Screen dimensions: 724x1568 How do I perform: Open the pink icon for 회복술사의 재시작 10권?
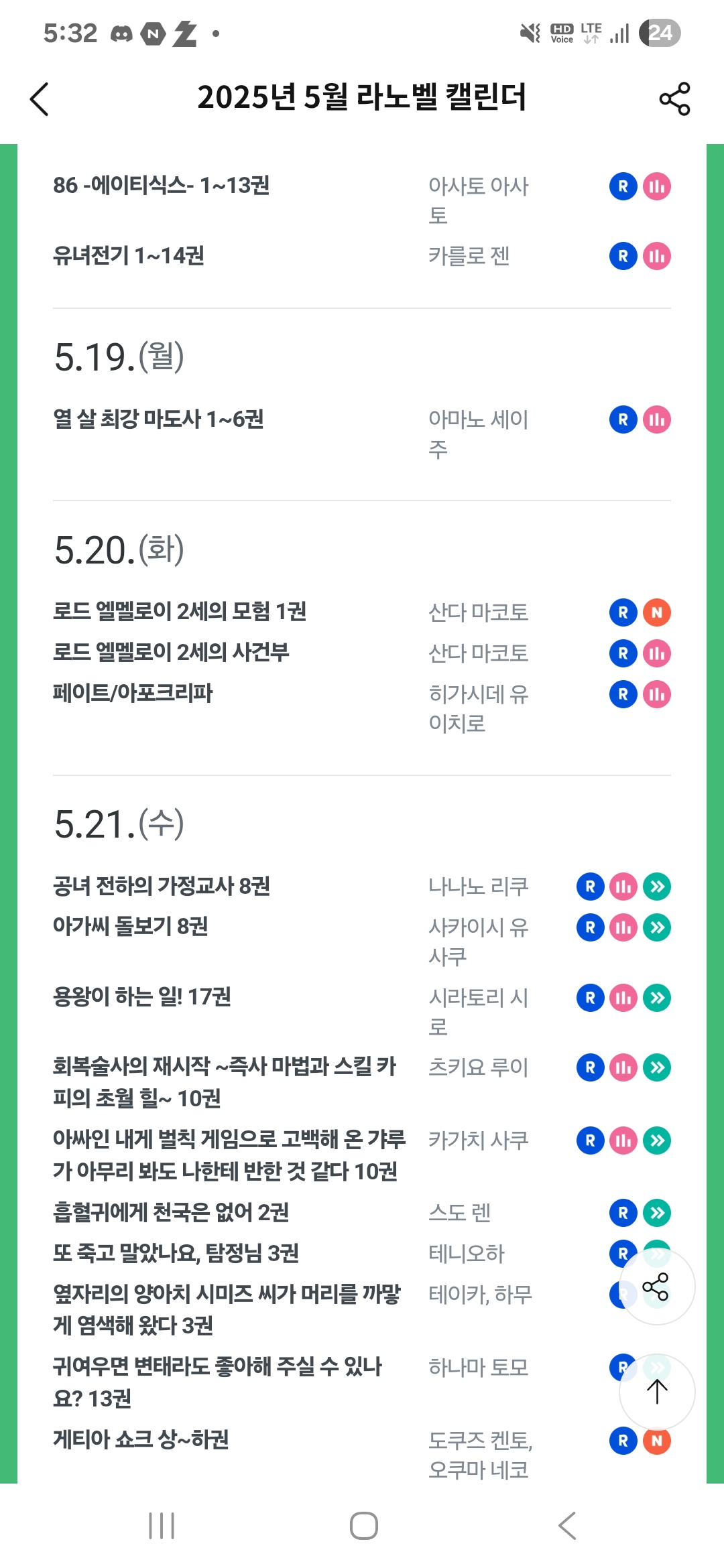[x=623, y=1067]
